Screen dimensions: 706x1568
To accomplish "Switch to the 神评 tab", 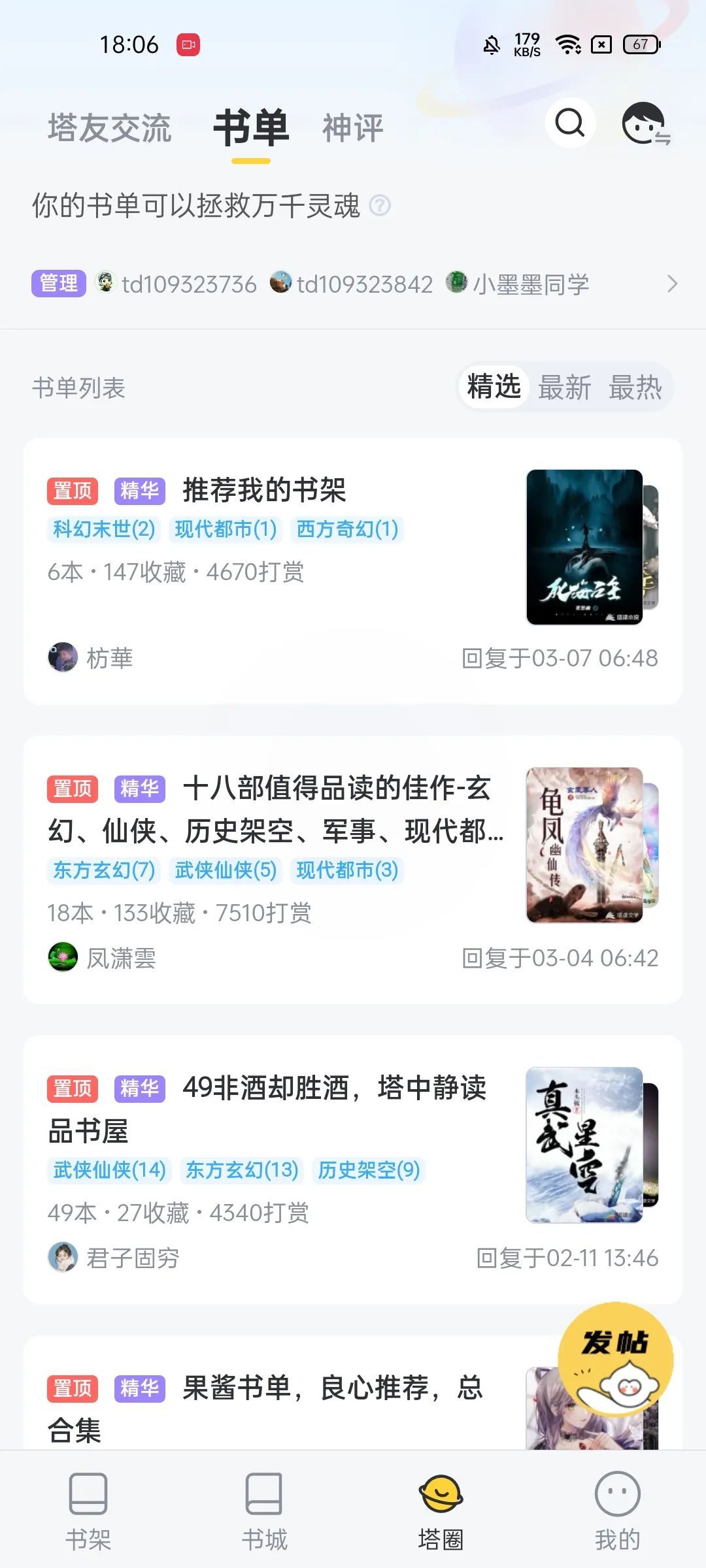I will 352,127.
